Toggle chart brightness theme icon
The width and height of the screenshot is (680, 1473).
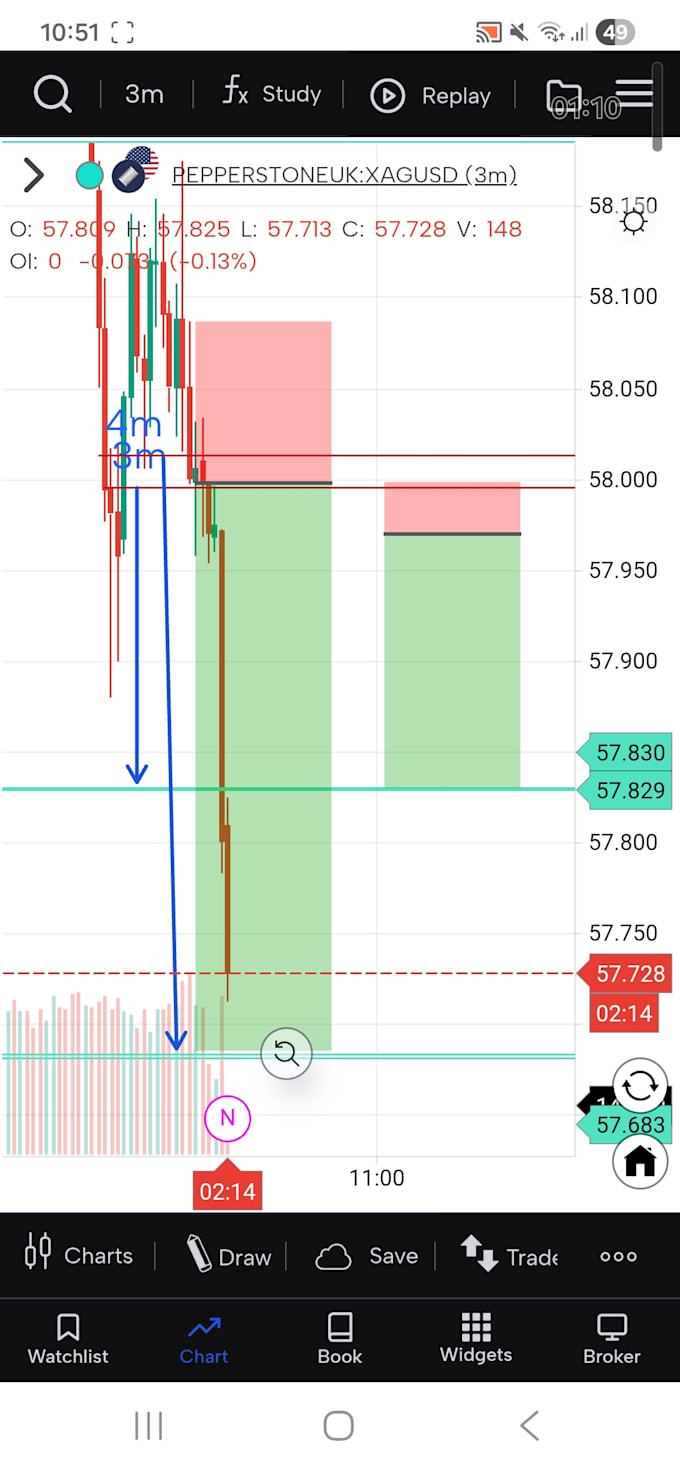tap(634, 222)
